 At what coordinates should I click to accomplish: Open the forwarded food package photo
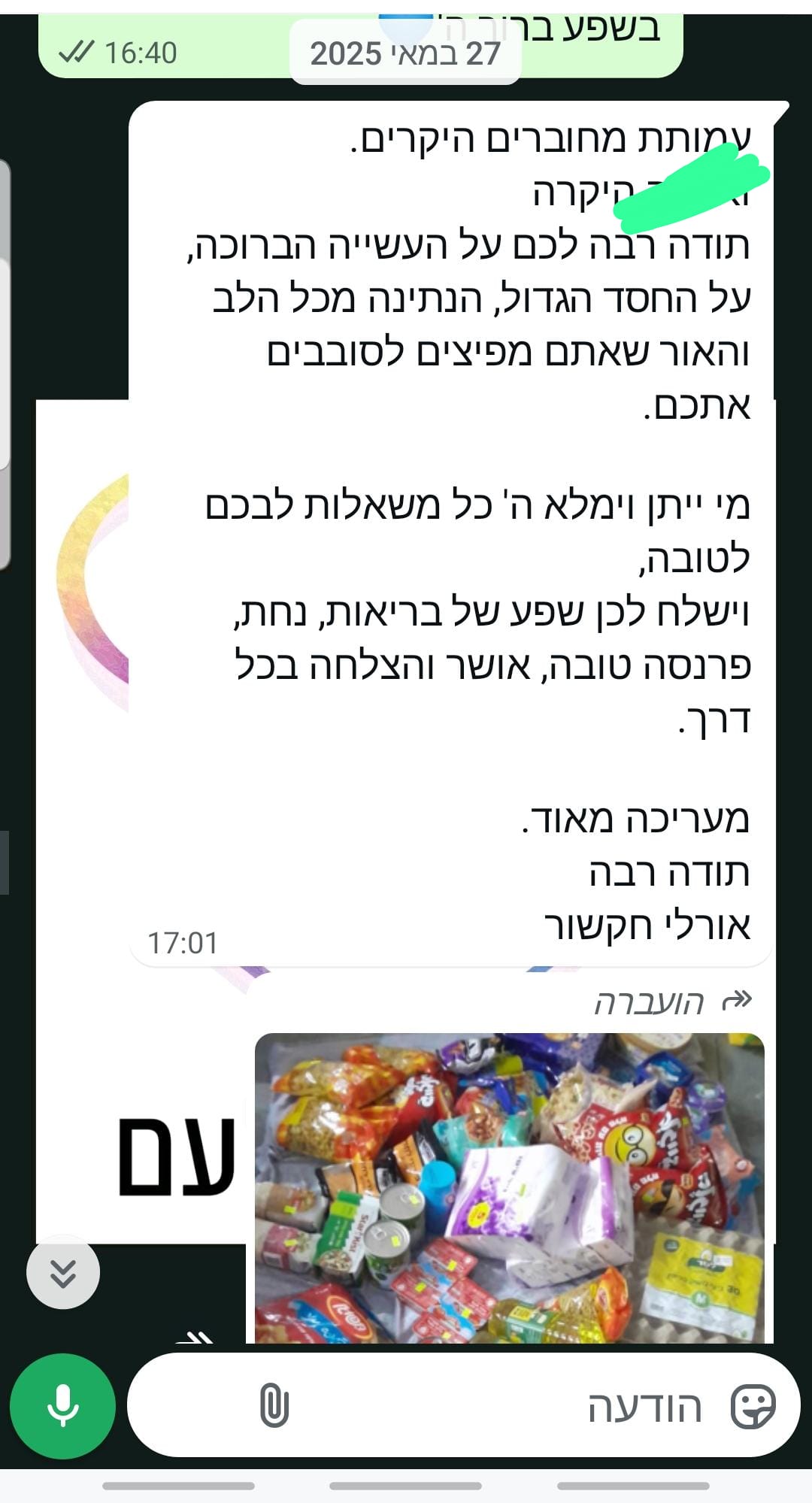tap(510, 1188)
